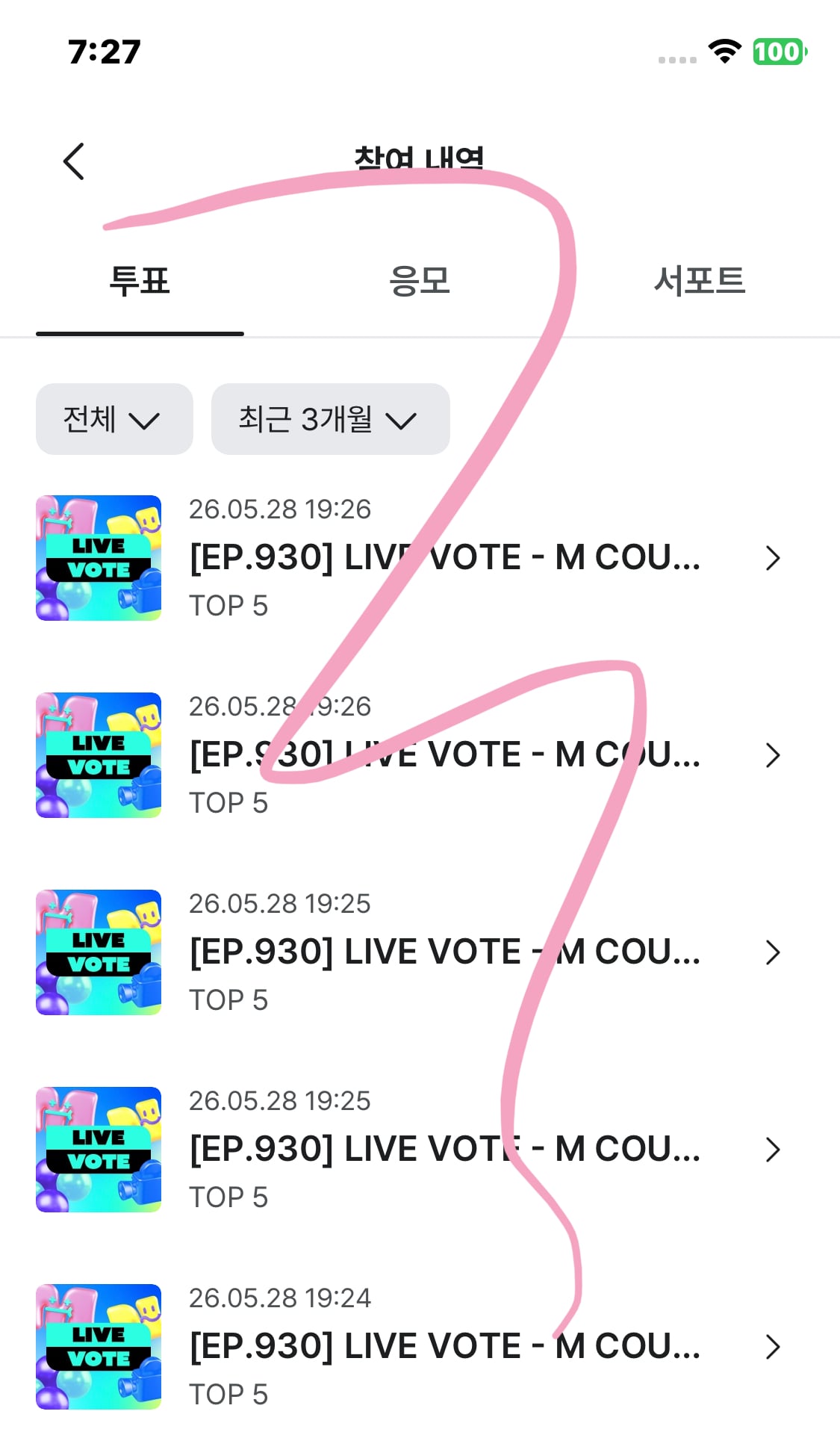
Task: Expand the 전체 filter dropdown
Action: tap(114, 419)
